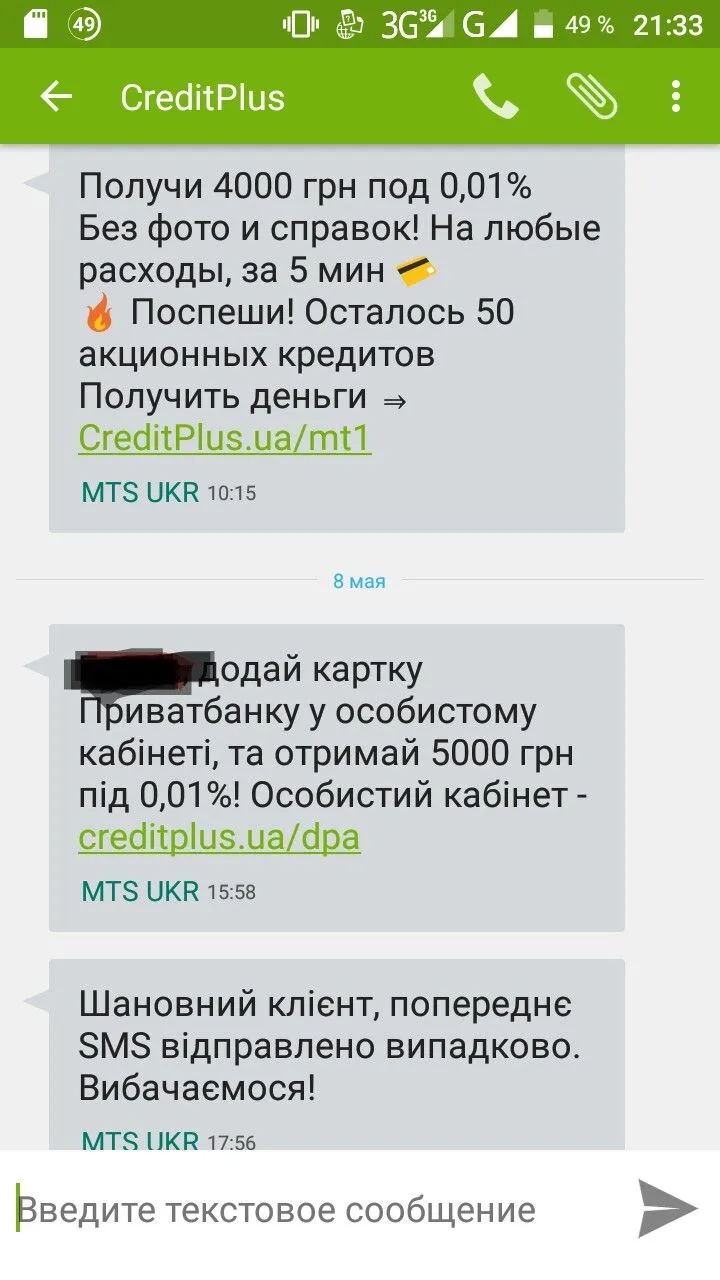Attach a file with the paperclip
The image size is (720, 1280).
coord(591,97)
